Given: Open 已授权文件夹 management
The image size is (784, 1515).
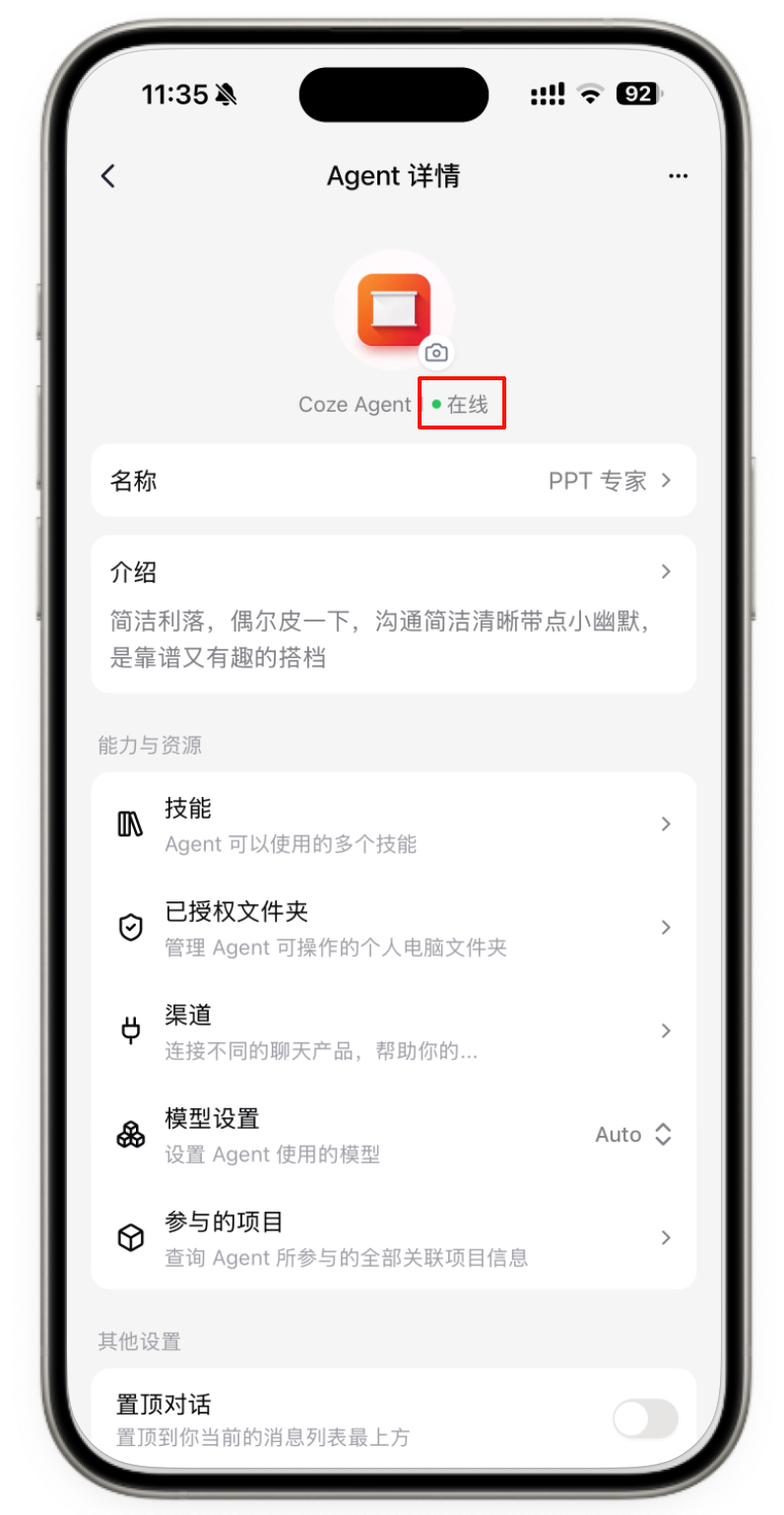Looking at the screenshot, I should (x=394, y=928).
